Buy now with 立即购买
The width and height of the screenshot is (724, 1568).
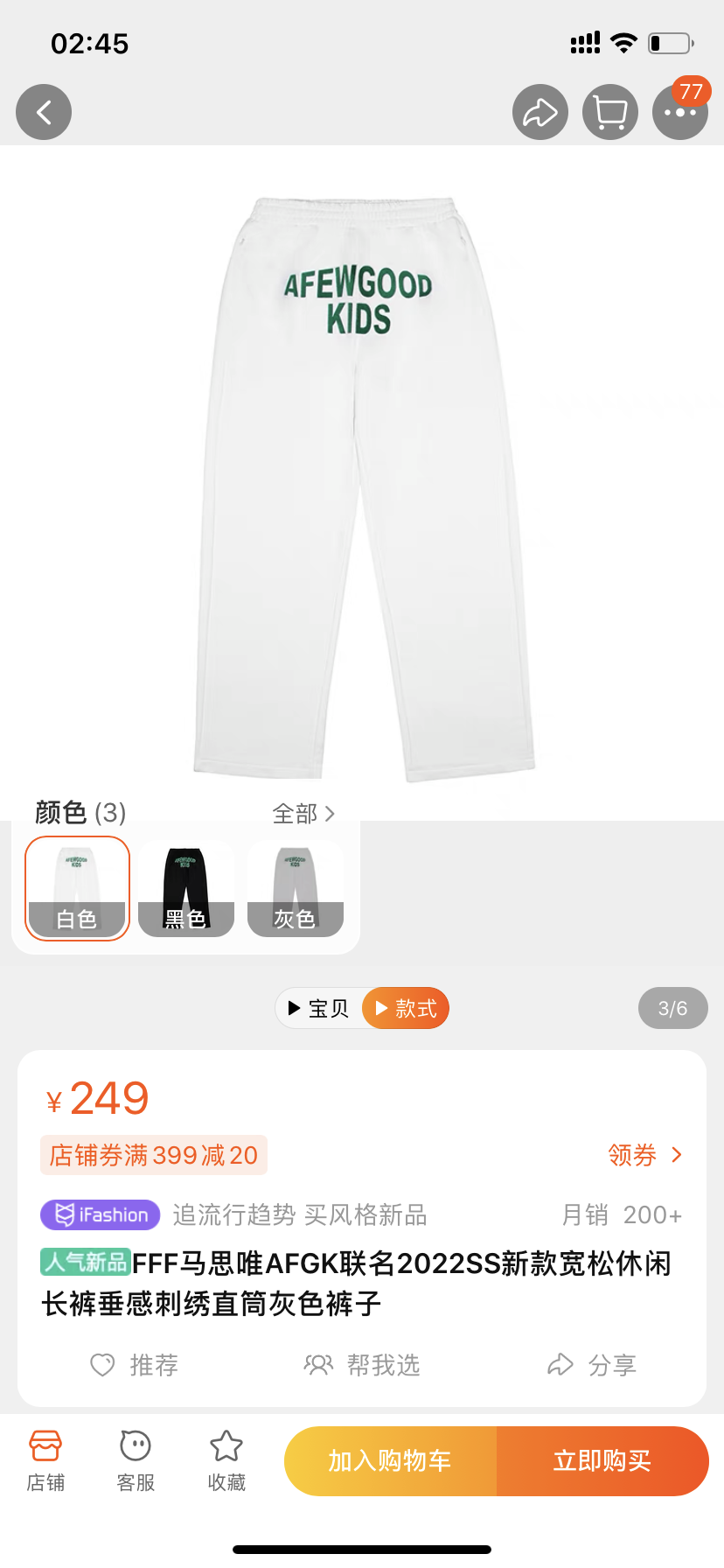(x=602, y=1460)
